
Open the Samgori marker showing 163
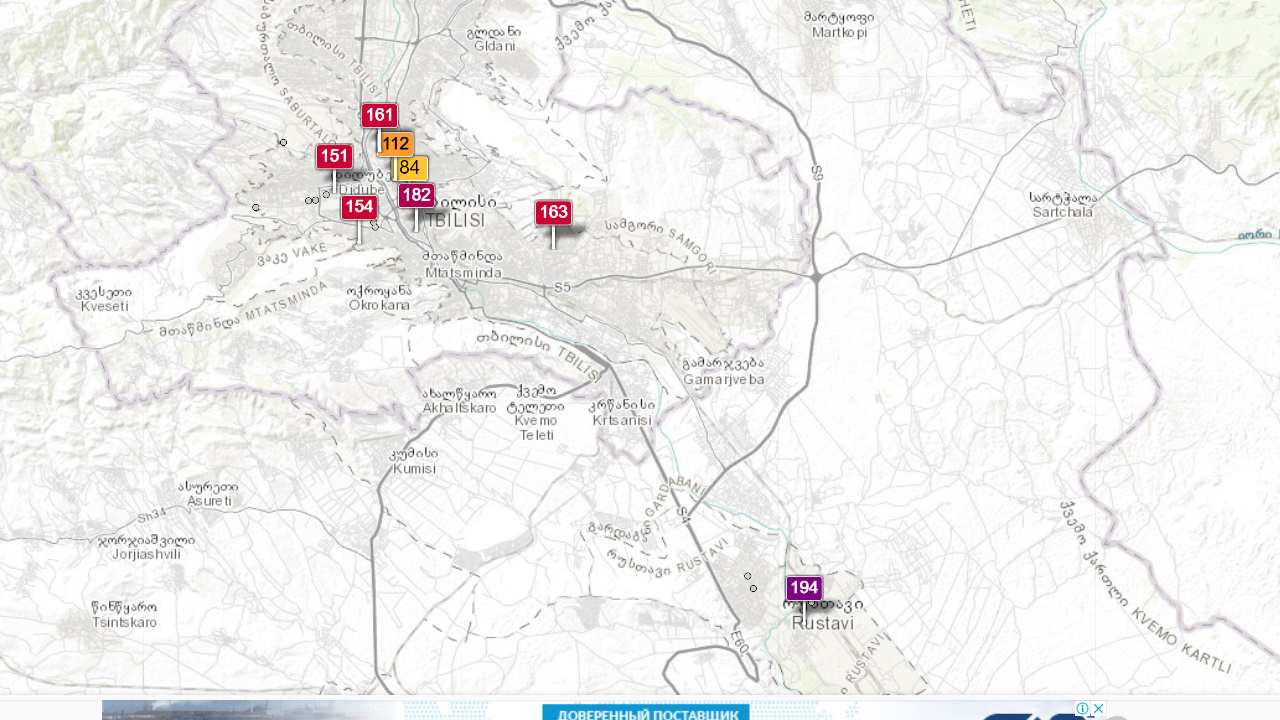(553, 212)
